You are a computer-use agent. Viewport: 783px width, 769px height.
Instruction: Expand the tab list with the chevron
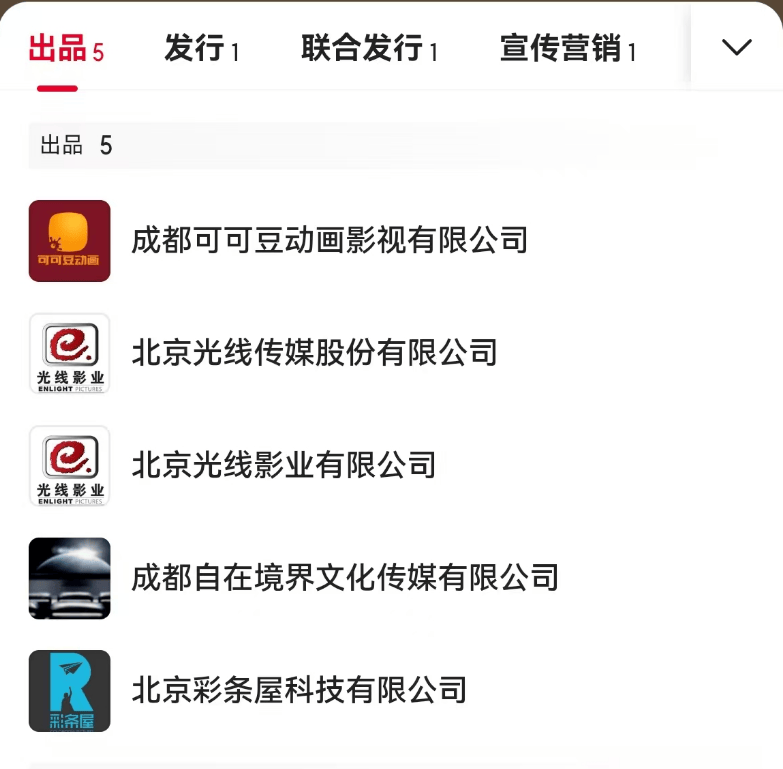[737, 47]
